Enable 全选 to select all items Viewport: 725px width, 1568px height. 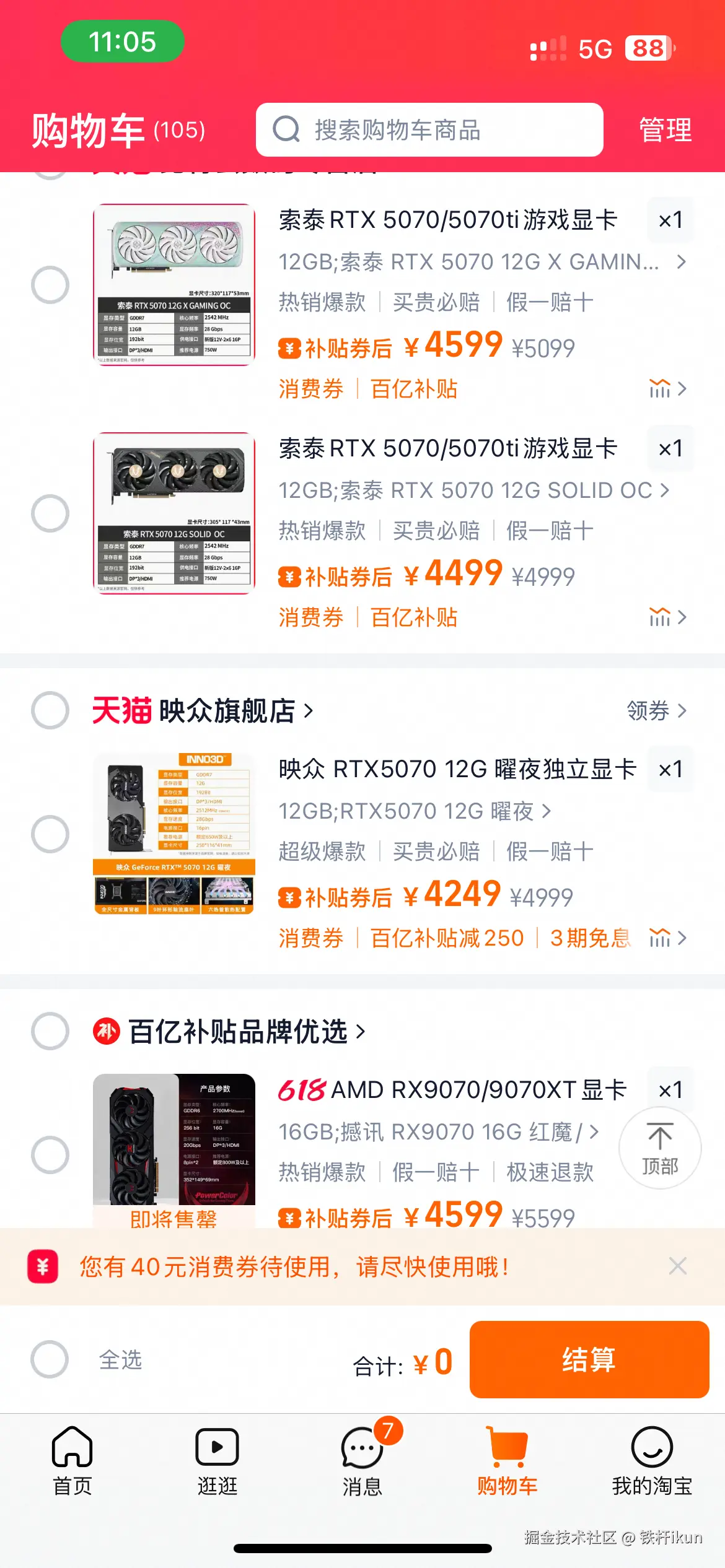[50, 1360]
